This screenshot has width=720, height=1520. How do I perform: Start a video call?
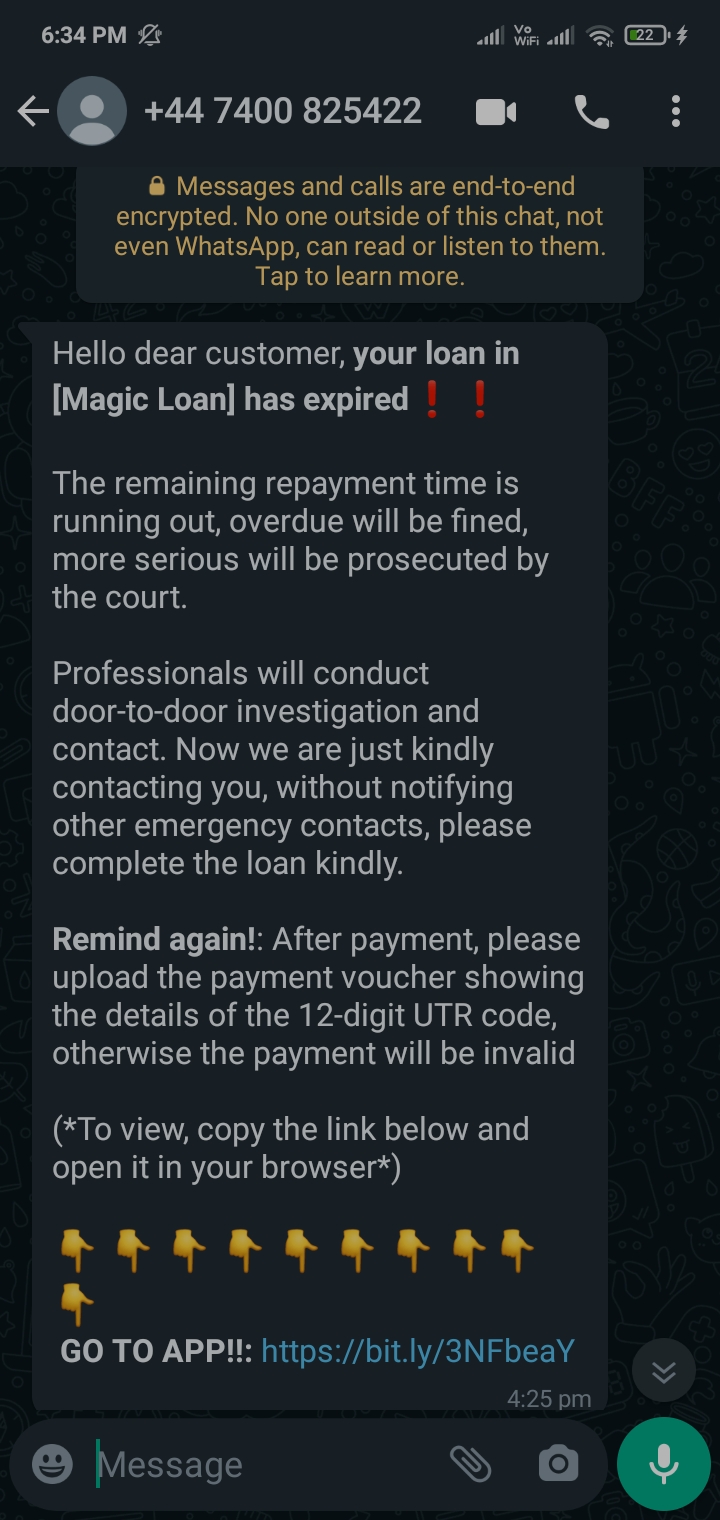coord(496,112)
